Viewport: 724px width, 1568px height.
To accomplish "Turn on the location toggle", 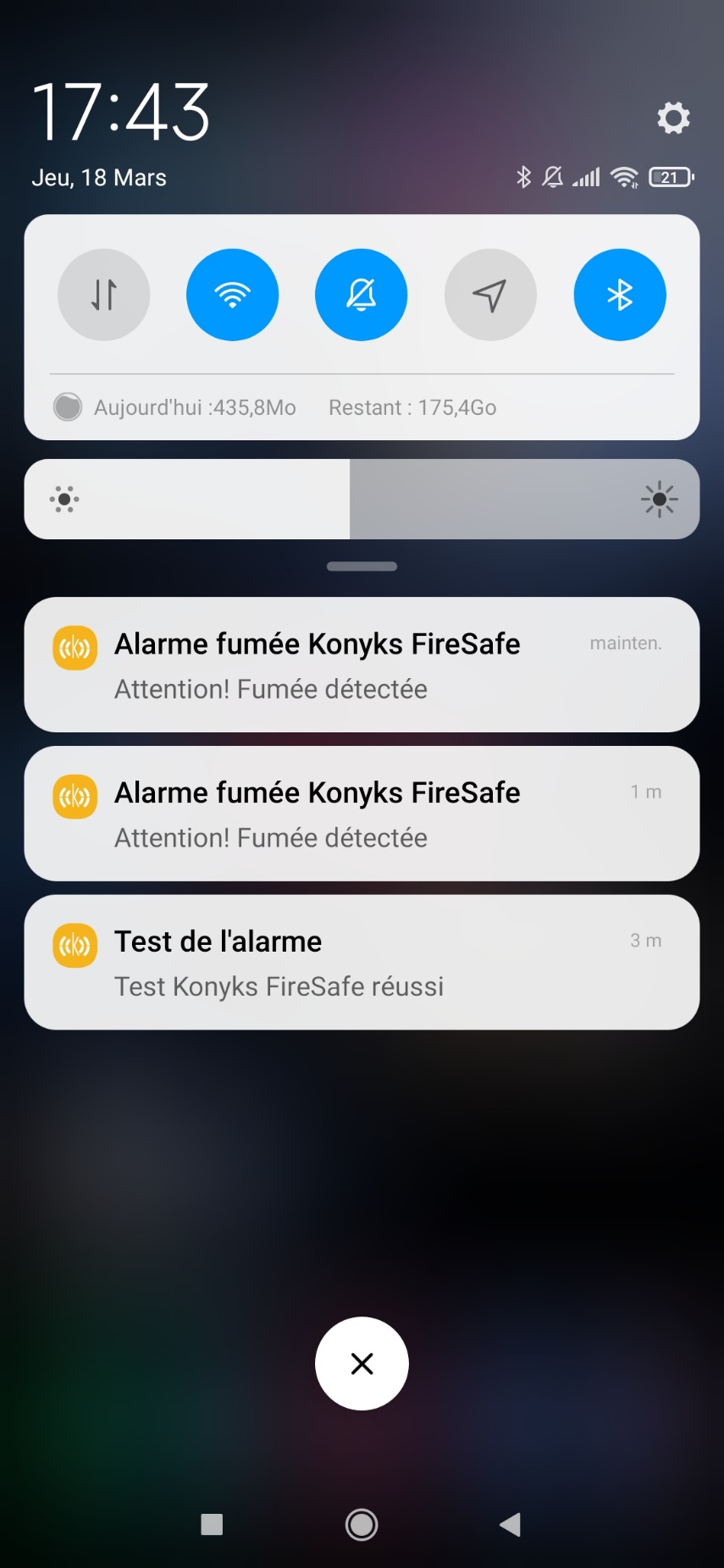I will tap(490, 295).
